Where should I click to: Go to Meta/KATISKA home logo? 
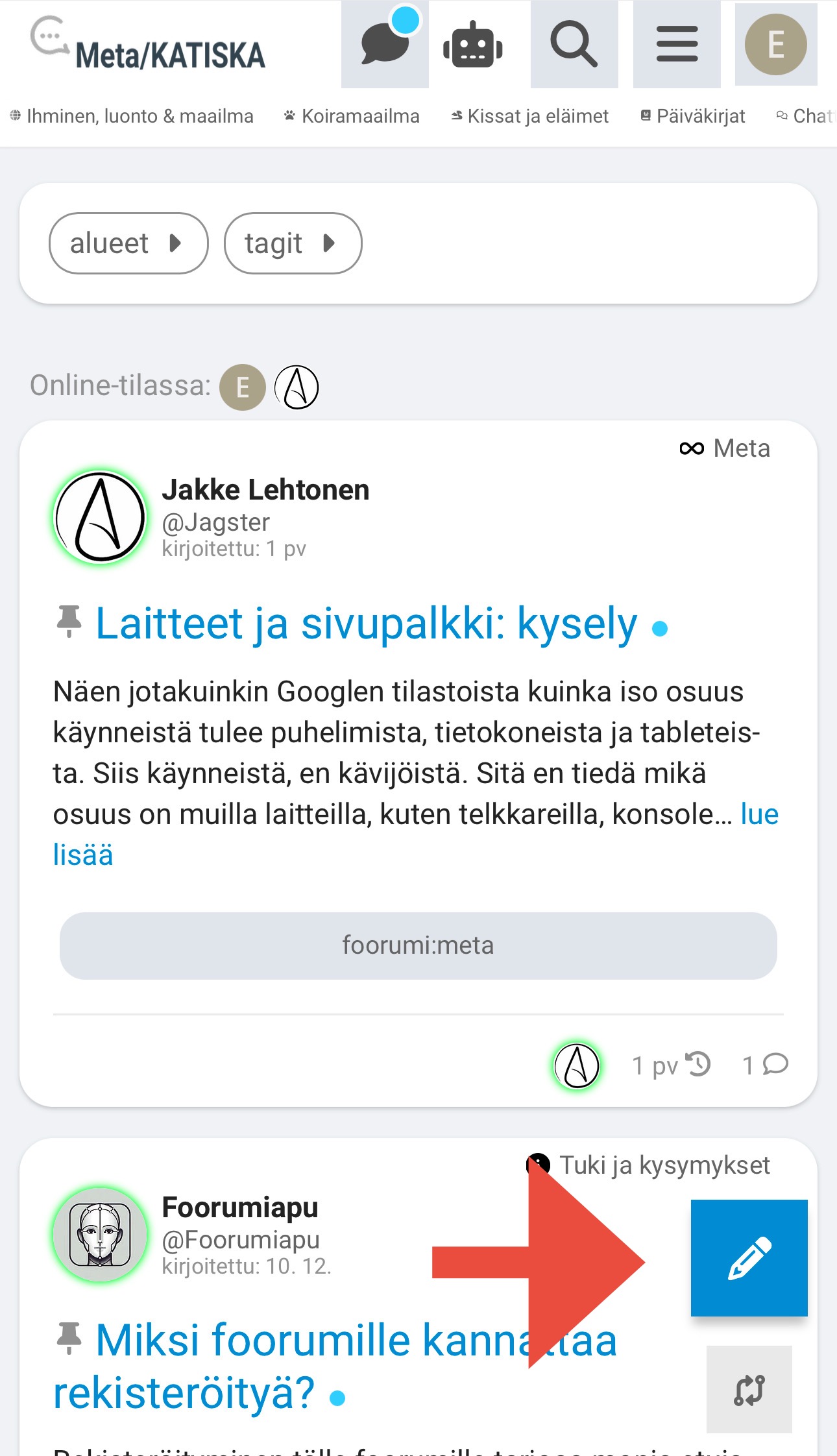pyautogui.click(x=149, y=47)
